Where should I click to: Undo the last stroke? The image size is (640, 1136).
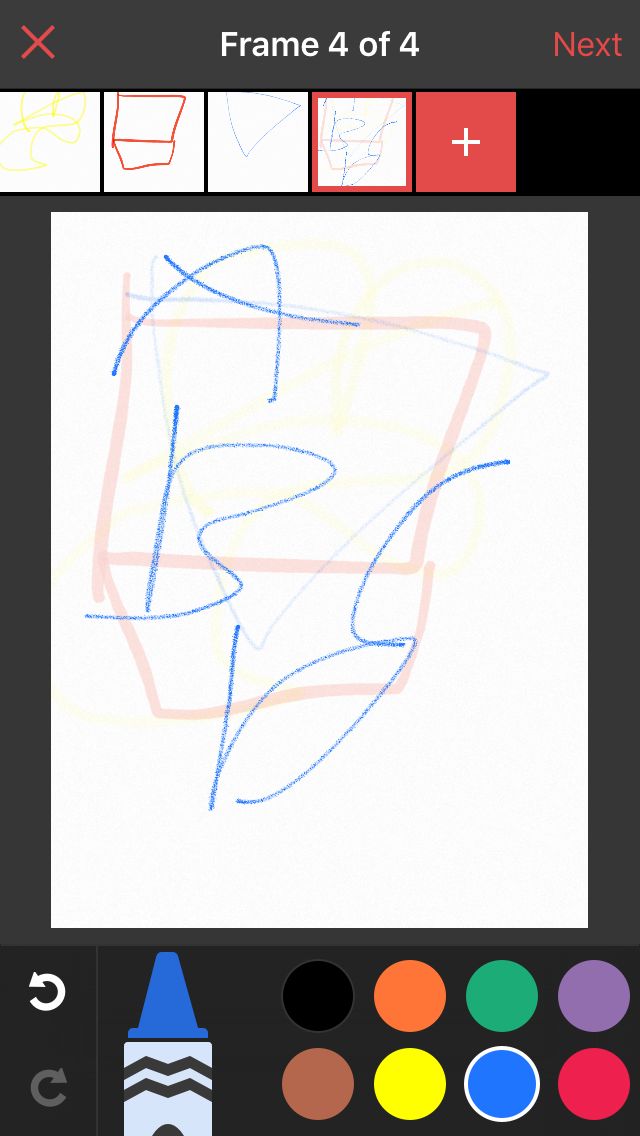tap(47, 991)
